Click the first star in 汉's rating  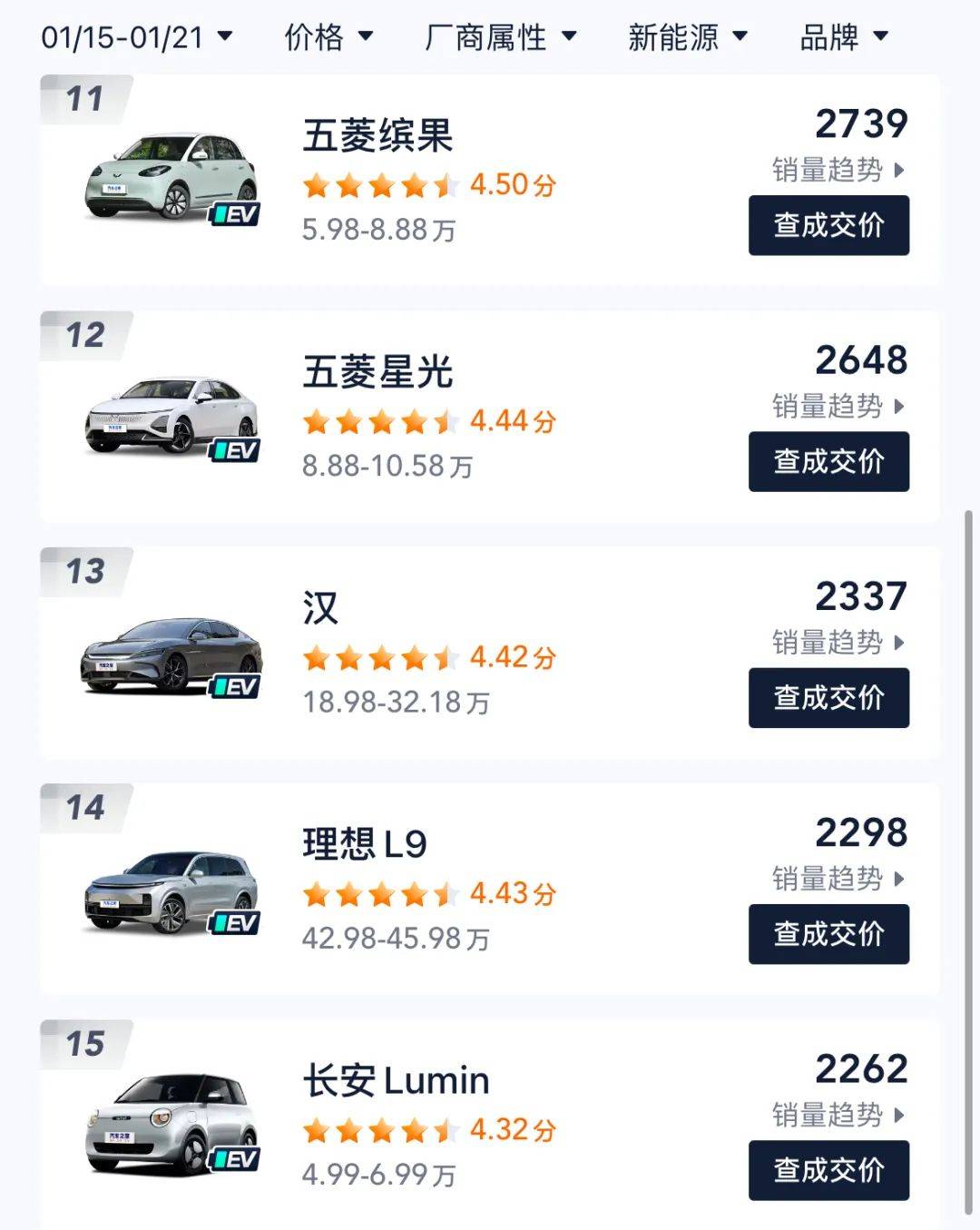(x=317, y=657)
